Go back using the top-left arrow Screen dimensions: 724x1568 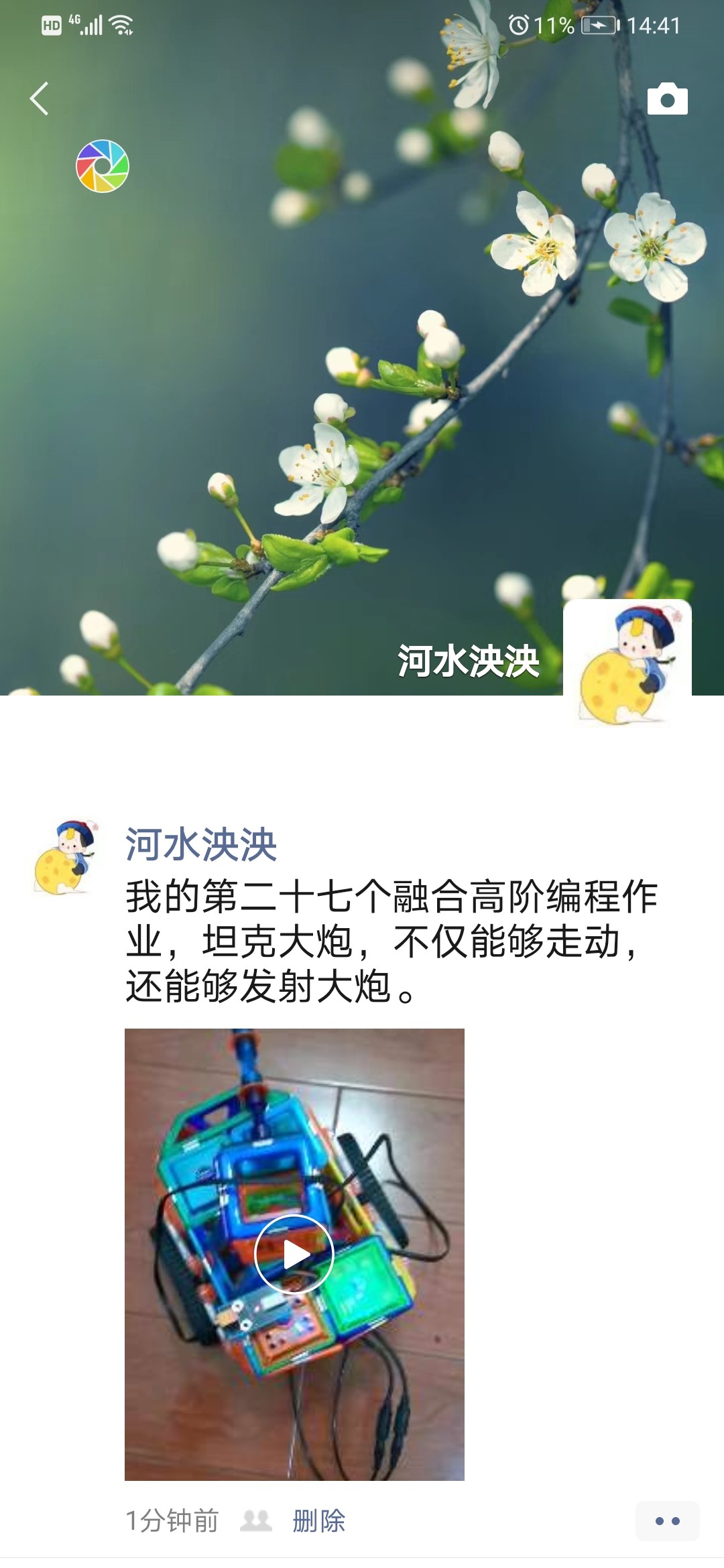pyautogui.click(x=39, y=99)
